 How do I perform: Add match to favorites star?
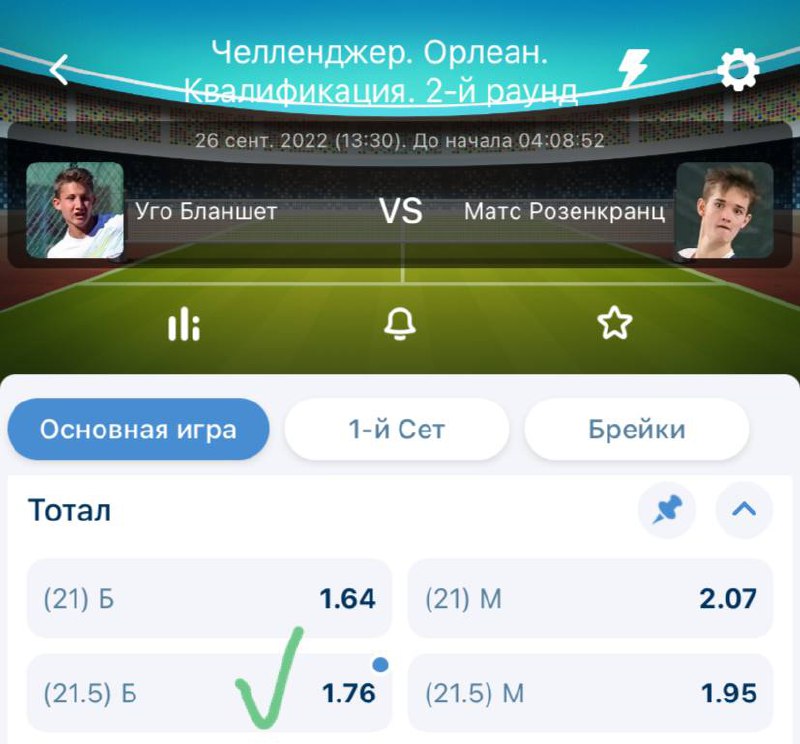pyautogui.click(x=615, y=322)
